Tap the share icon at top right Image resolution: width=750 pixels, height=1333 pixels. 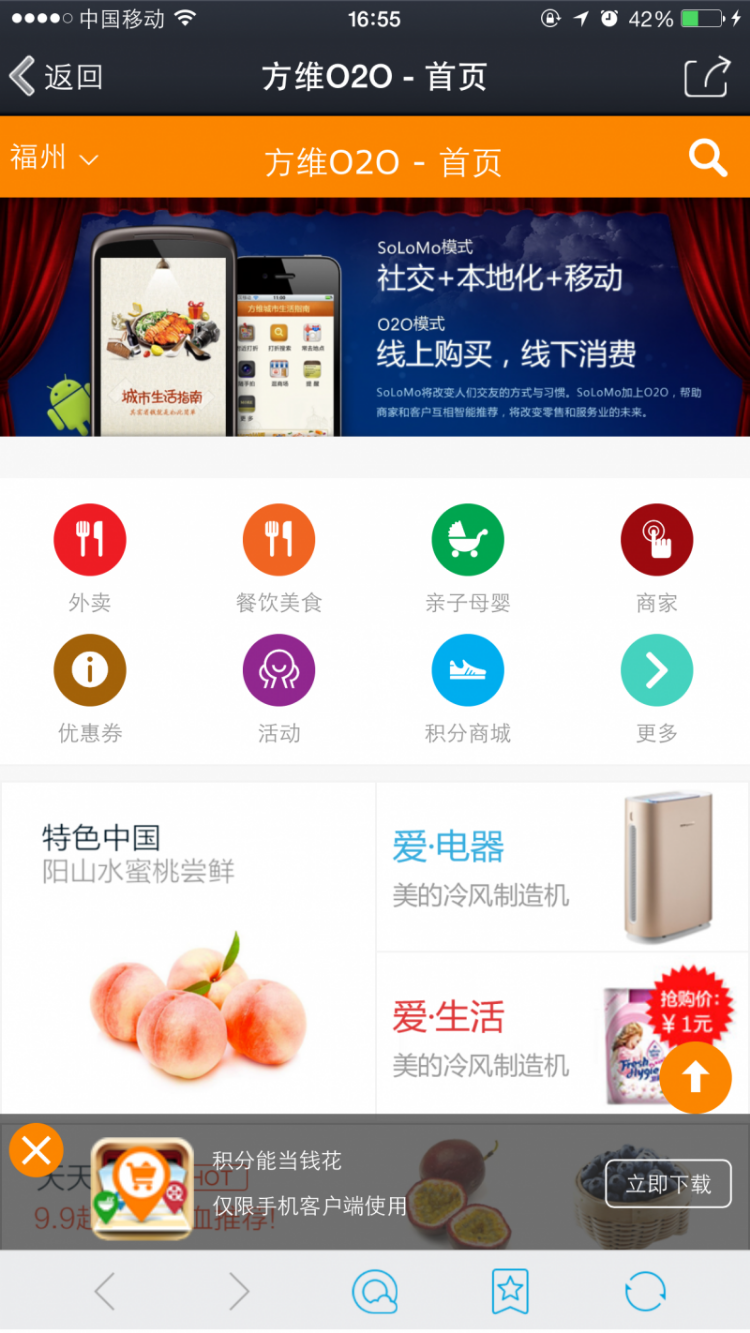tap(707, 77)
